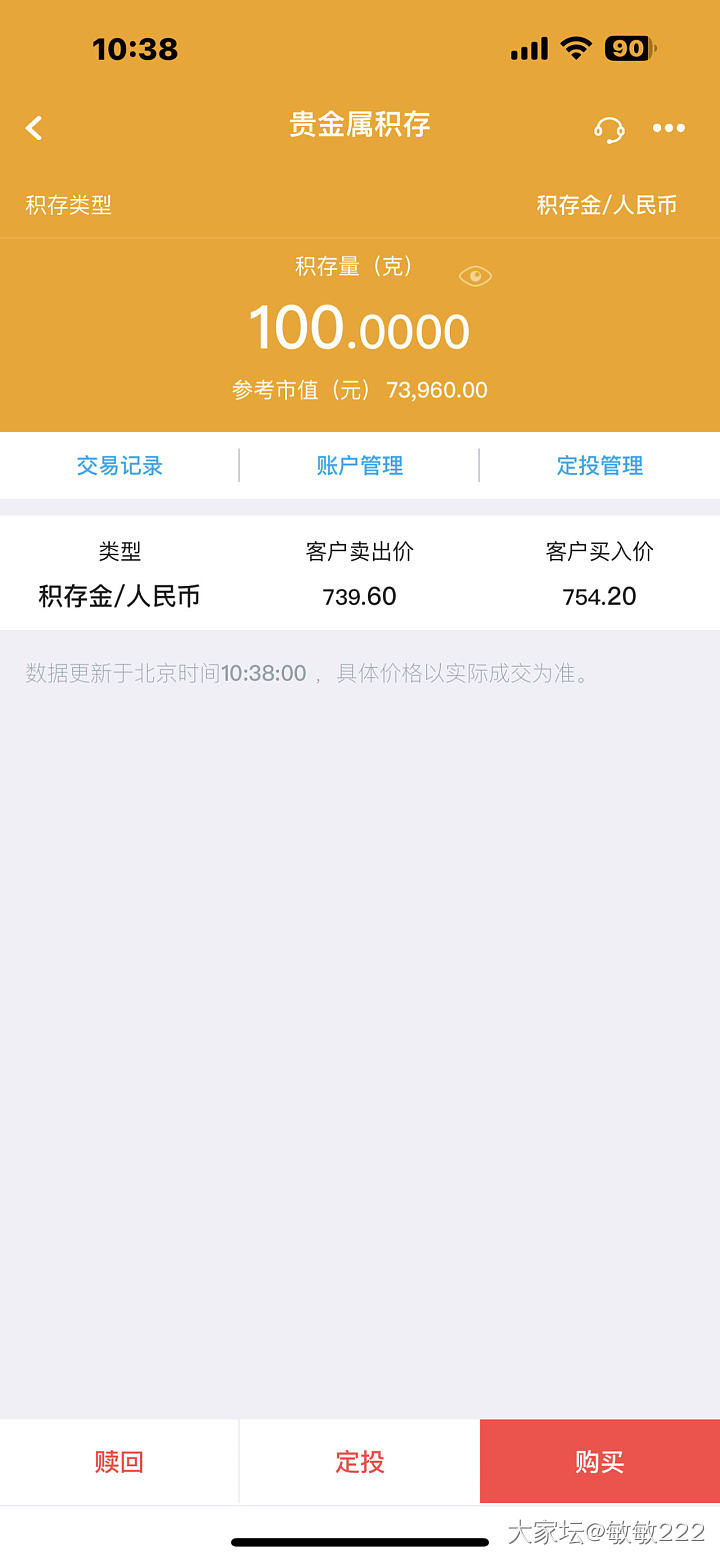
Task: Contact customer service via headset icon
Action: [609, 129]
